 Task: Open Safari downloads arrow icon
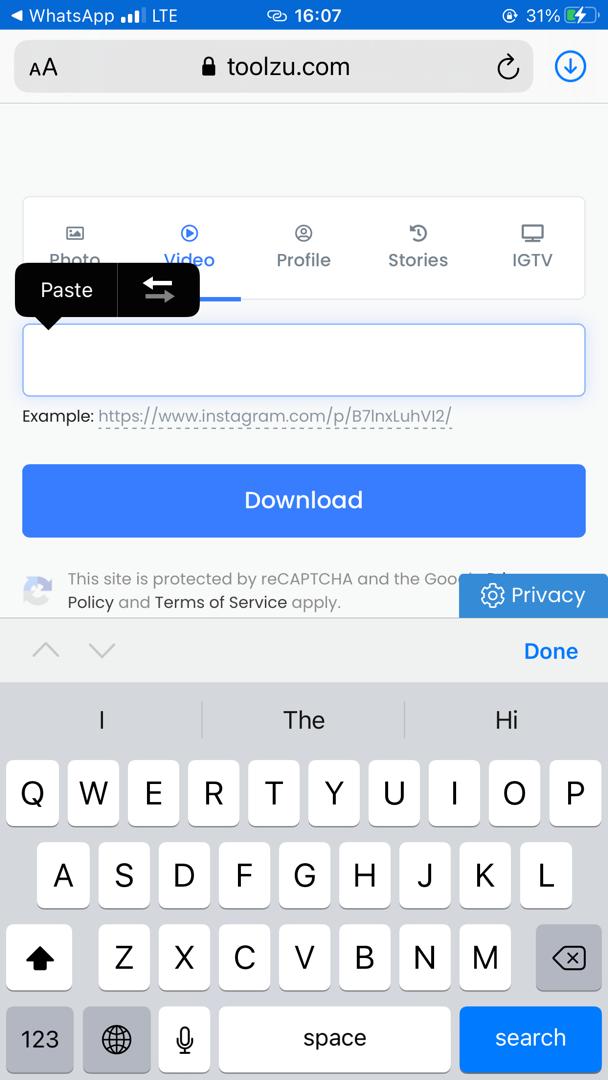570,67
